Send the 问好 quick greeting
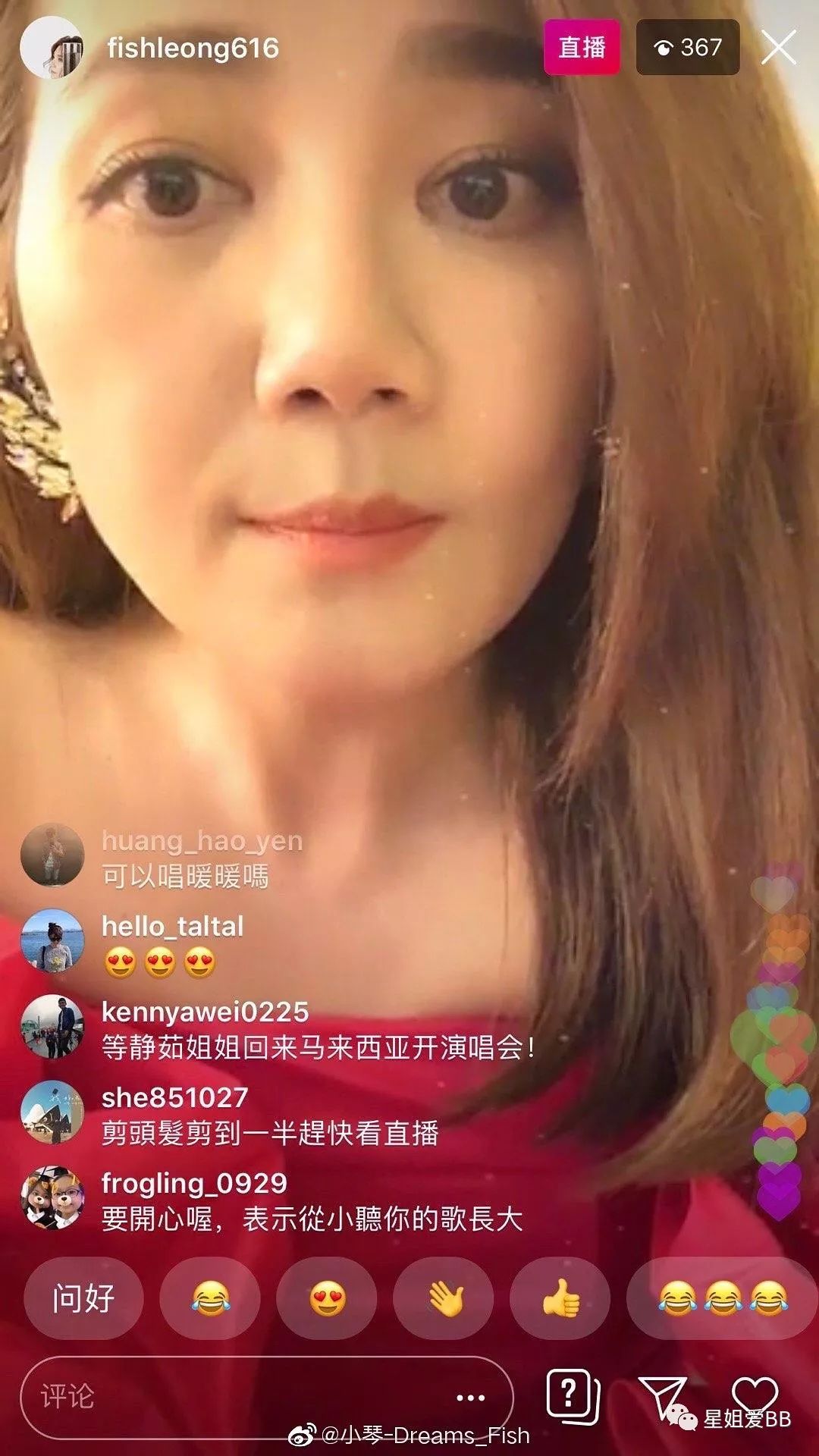This screenshot has height=1456, width=819. (x=83, y=1298)
